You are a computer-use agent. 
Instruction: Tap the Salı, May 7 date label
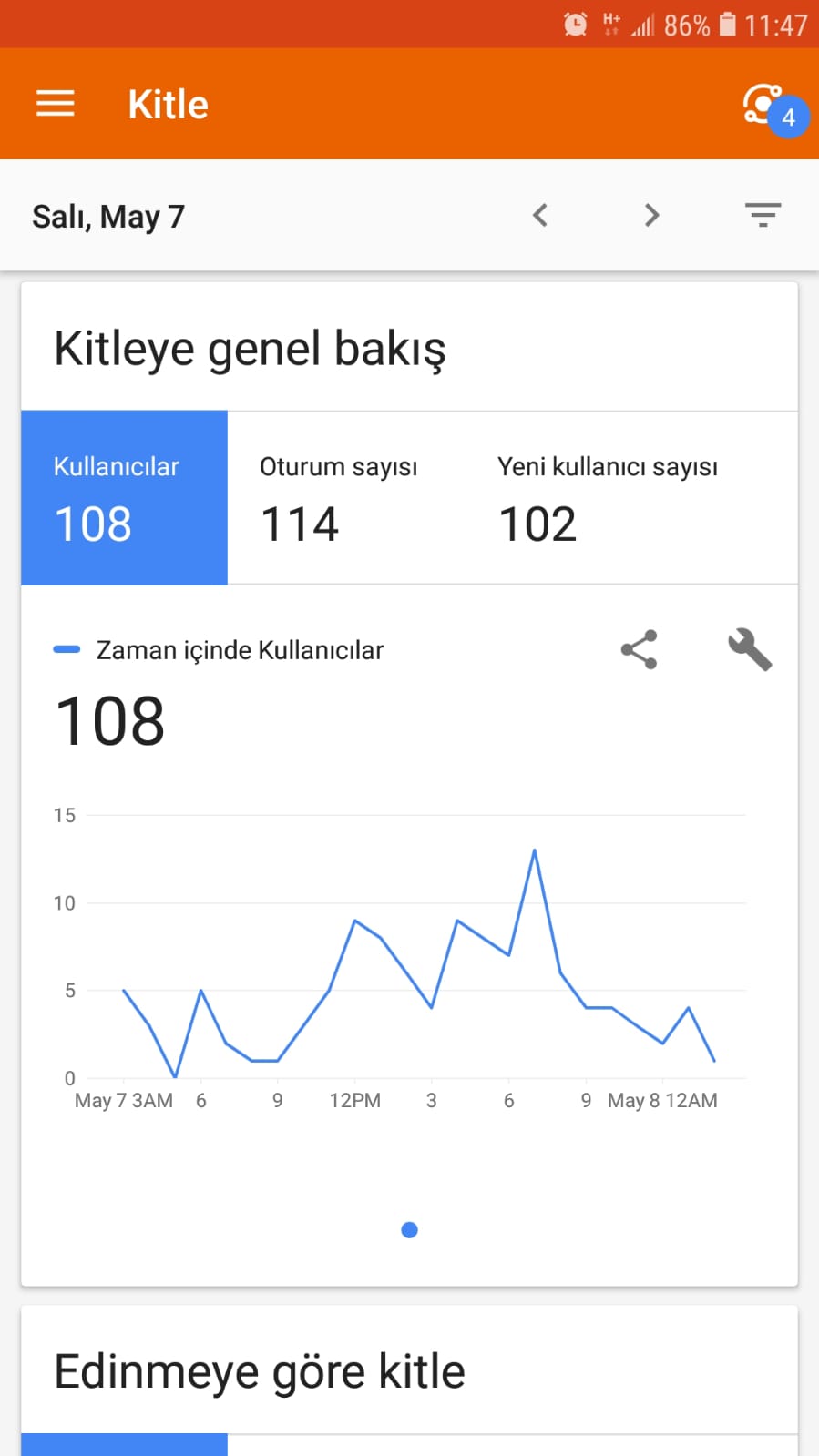(x=108, y=217)
